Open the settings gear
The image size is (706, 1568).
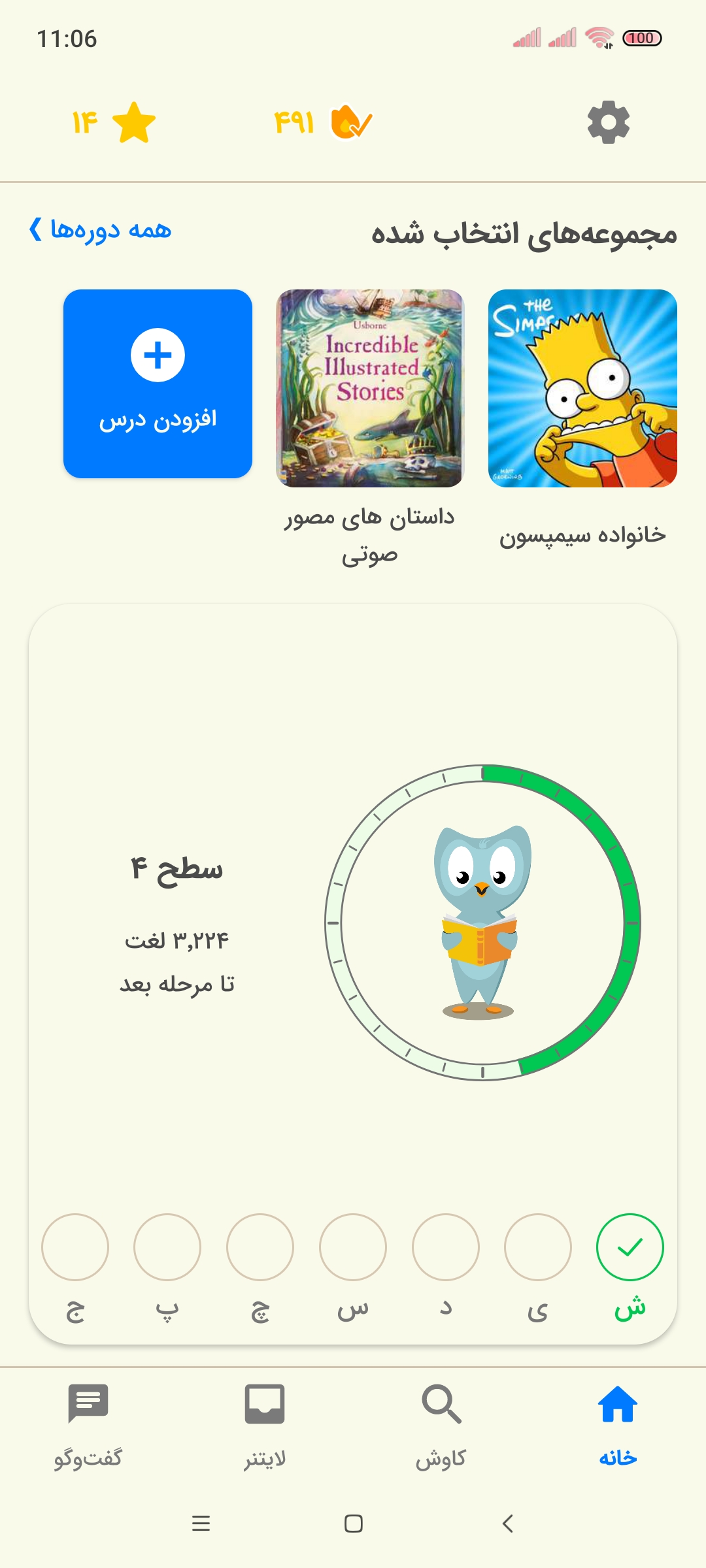pos(608,122)
